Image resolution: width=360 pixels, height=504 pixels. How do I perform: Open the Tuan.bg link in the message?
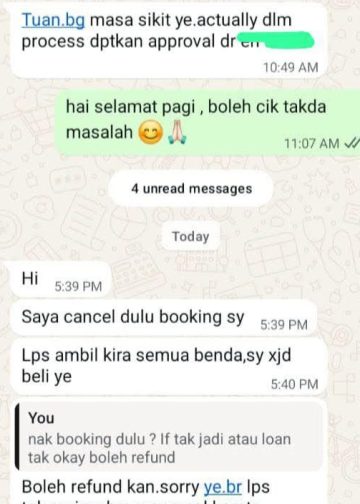[53, 20]
